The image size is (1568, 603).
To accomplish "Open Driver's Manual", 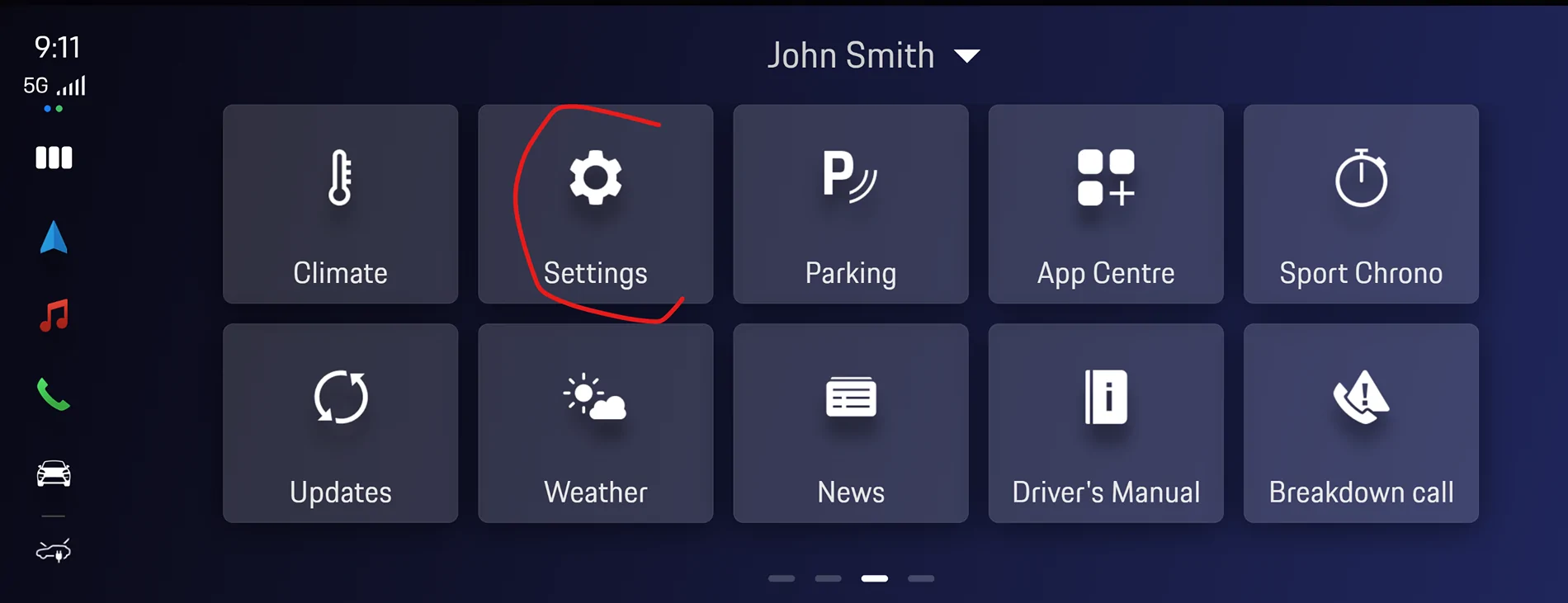I will [x=1105, y=422].
